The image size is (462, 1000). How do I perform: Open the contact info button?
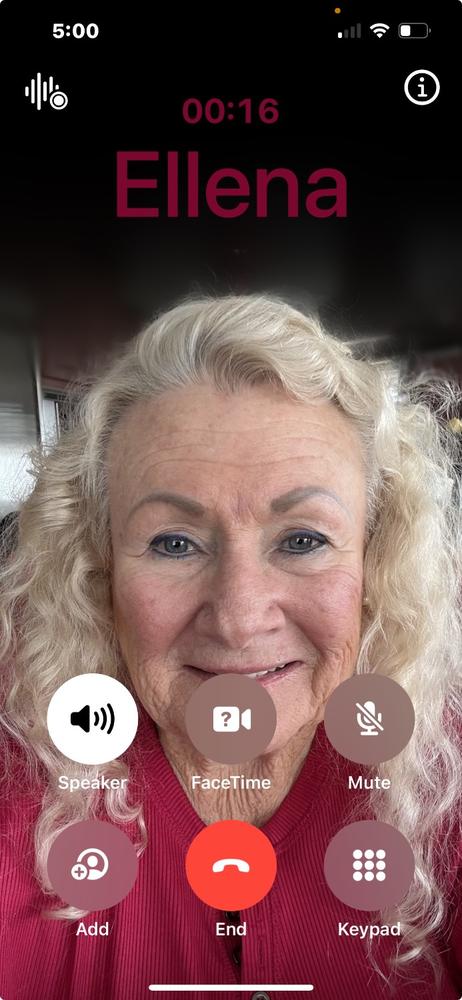click(422, 87)
